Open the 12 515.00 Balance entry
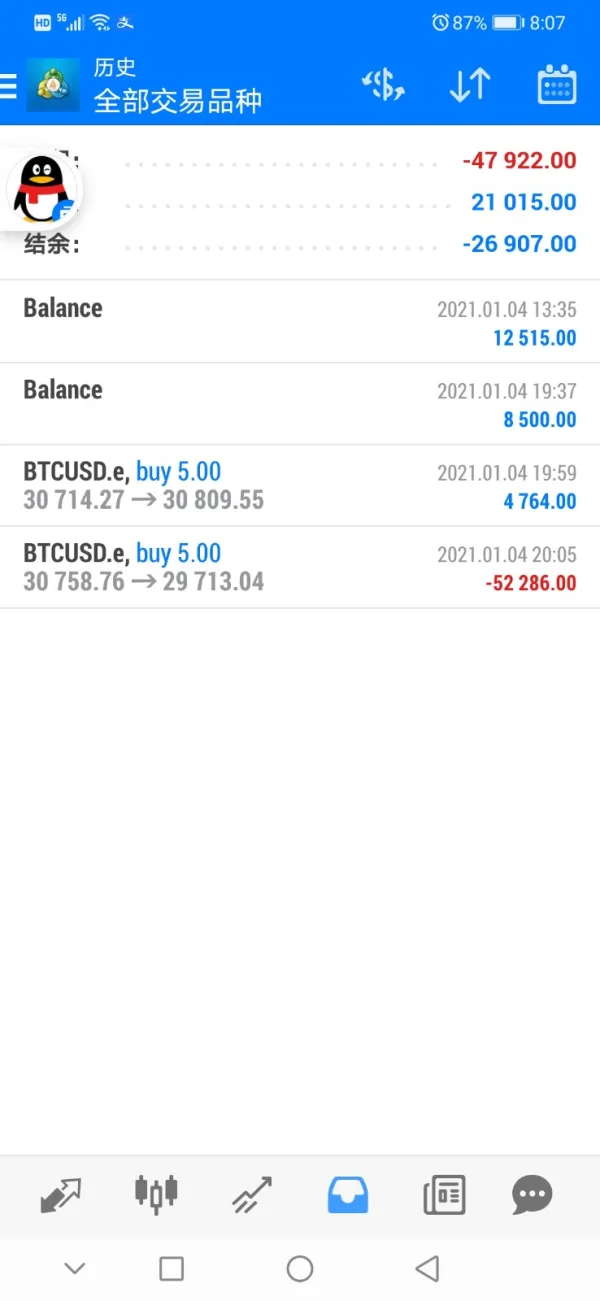 (x=300, y=322)
